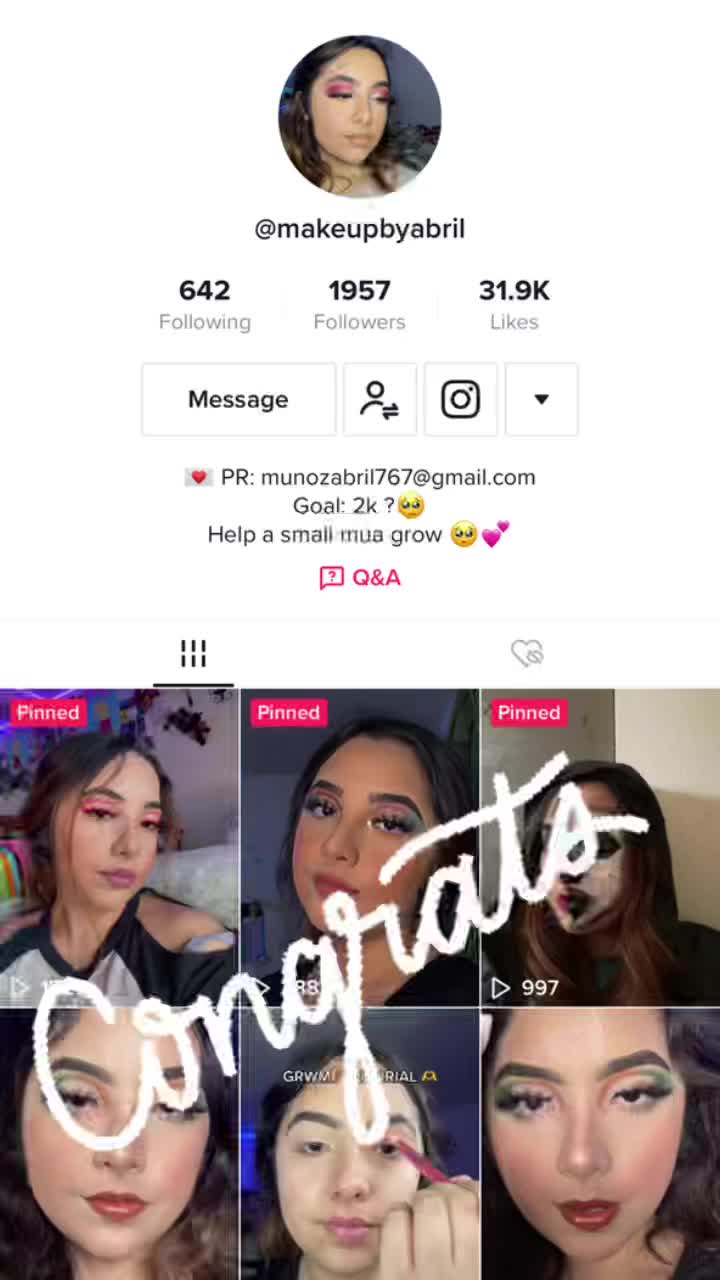Image resolution: width=720 pixels, height=1280 pixels.
Task: Open the linked Instagram profile
Action: point(461,400)
